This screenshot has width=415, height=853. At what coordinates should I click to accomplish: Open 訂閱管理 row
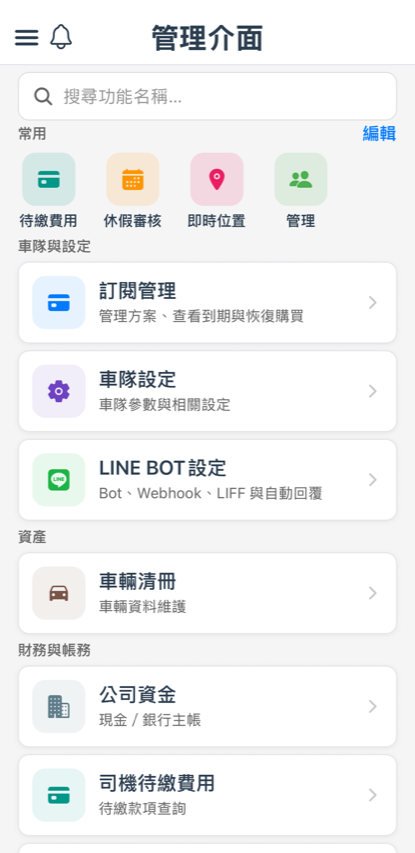(207, 302)
